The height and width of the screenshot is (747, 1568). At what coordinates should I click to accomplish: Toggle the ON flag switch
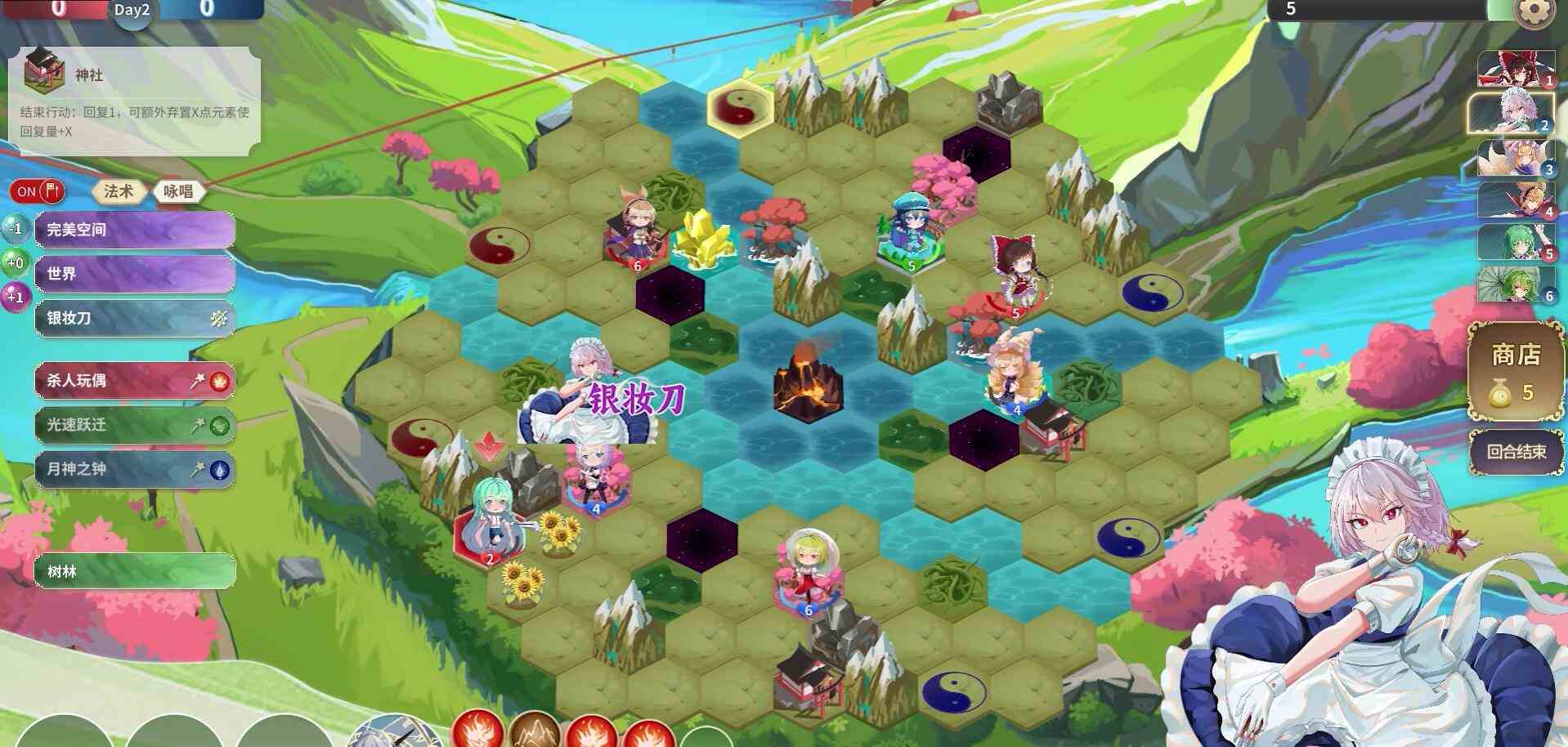coord(37,191)
